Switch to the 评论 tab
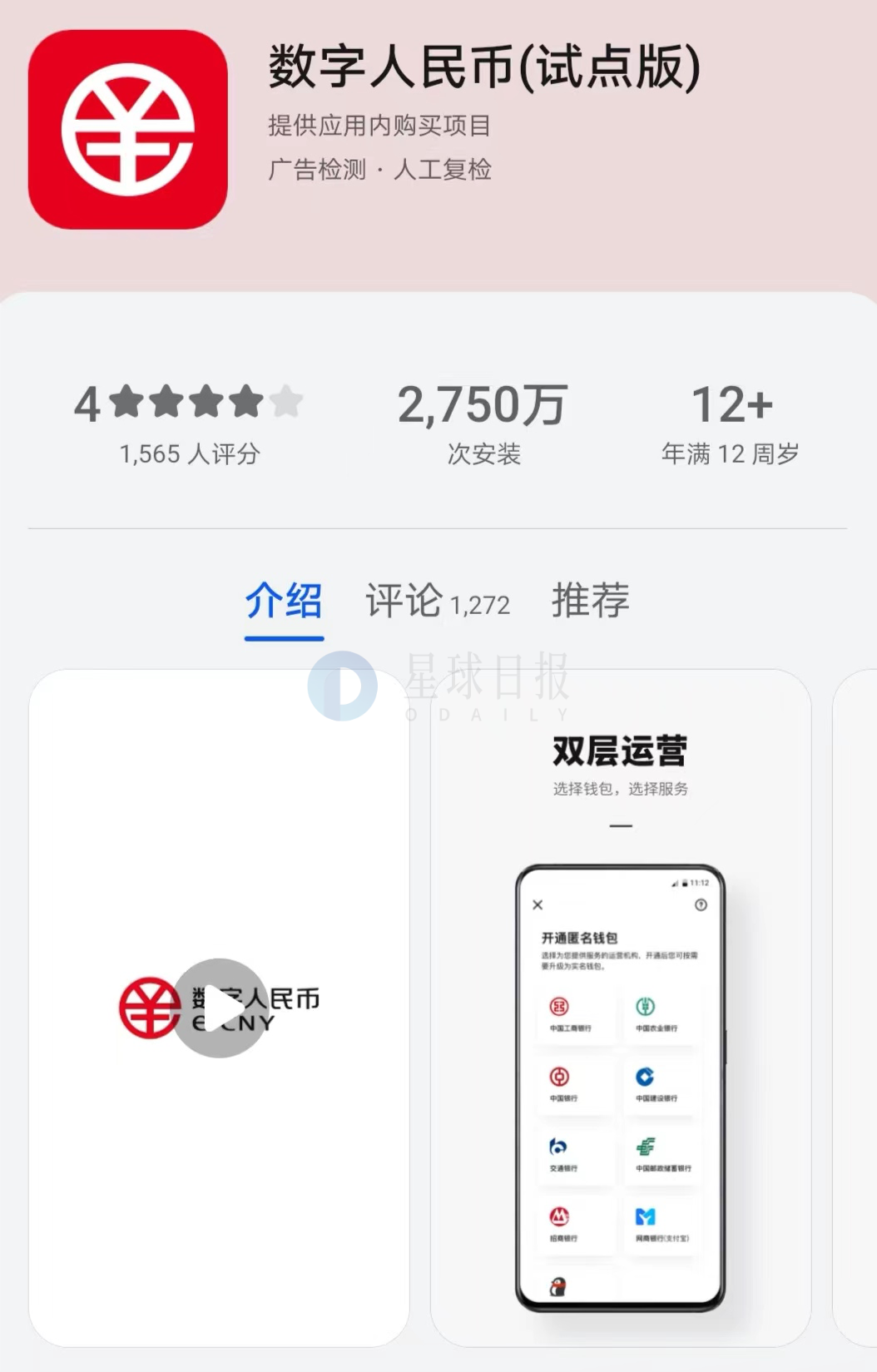 (437, 601)
